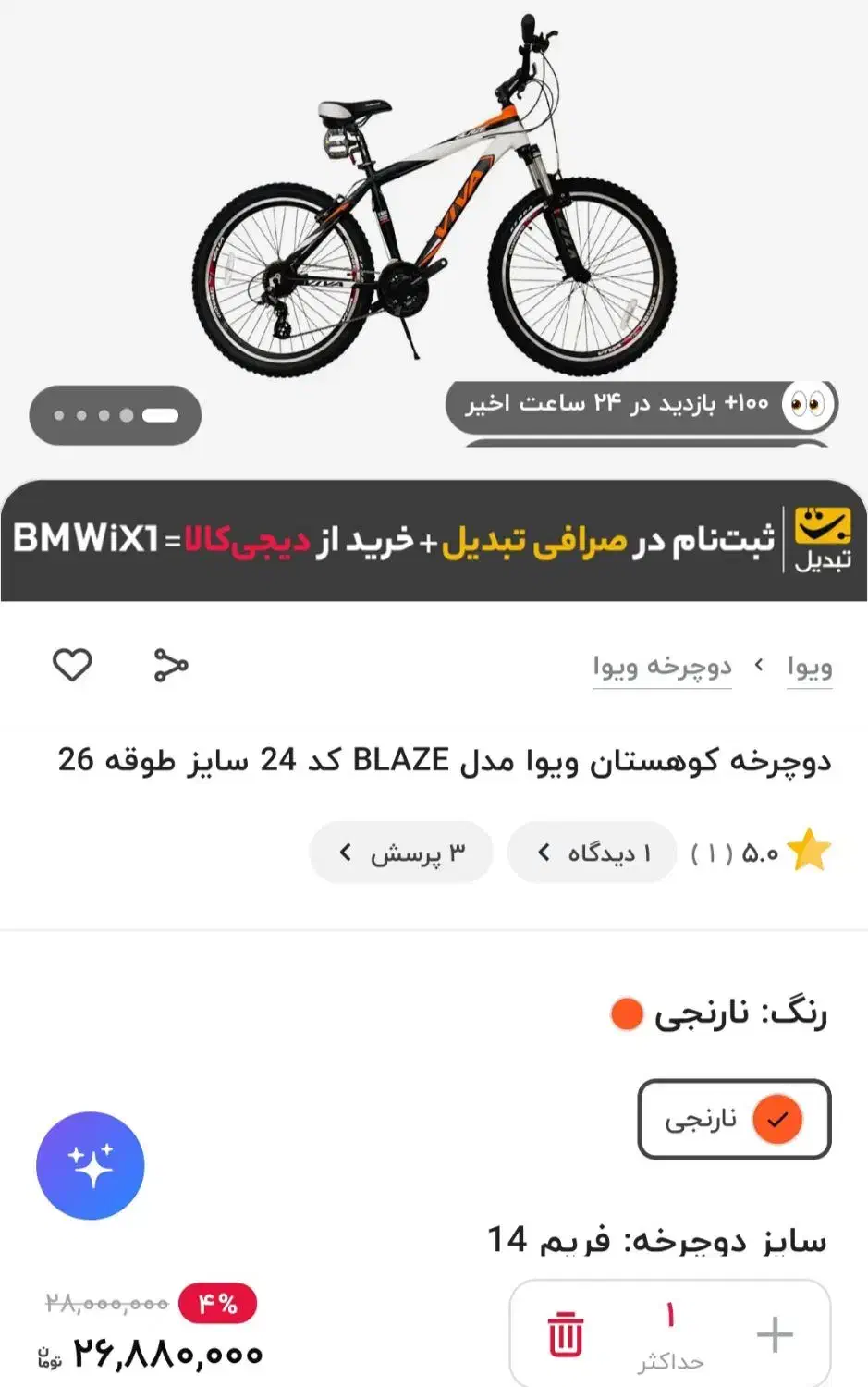Open the دوچرخه ویوا category breadcrumb

coord(663,664)
